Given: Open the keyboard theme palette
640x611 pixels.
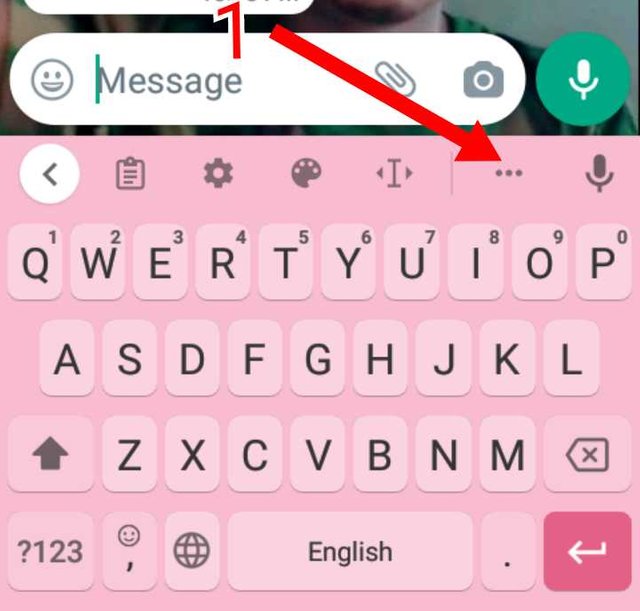Looking at the screenshot, I should pos(306,174).
